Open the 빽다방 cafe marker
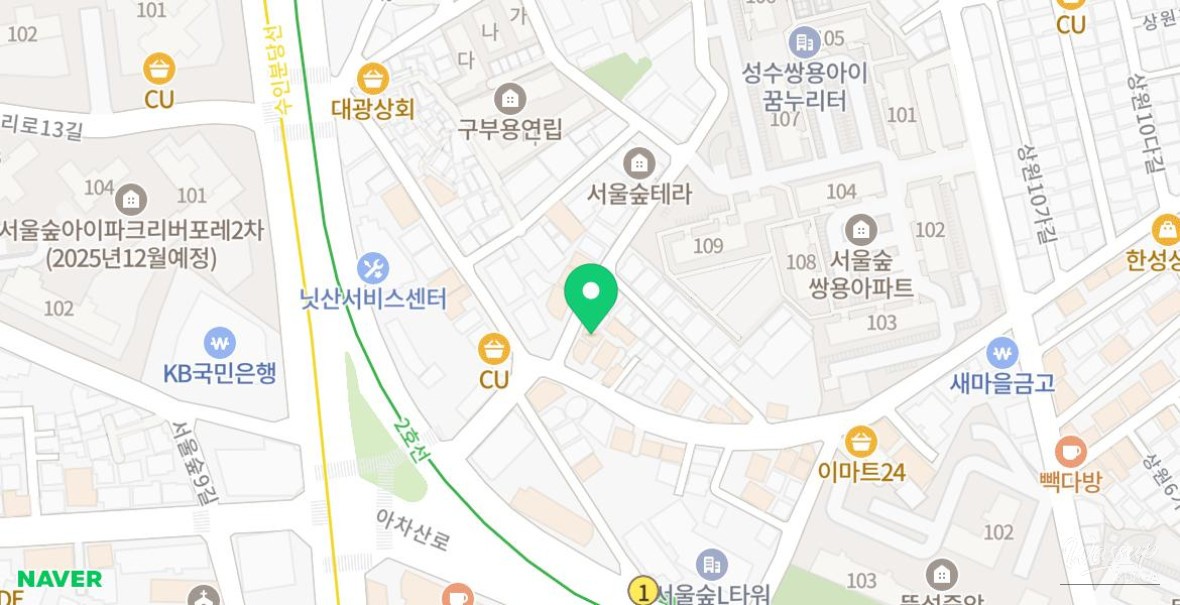 click(x=1071, y=451)
